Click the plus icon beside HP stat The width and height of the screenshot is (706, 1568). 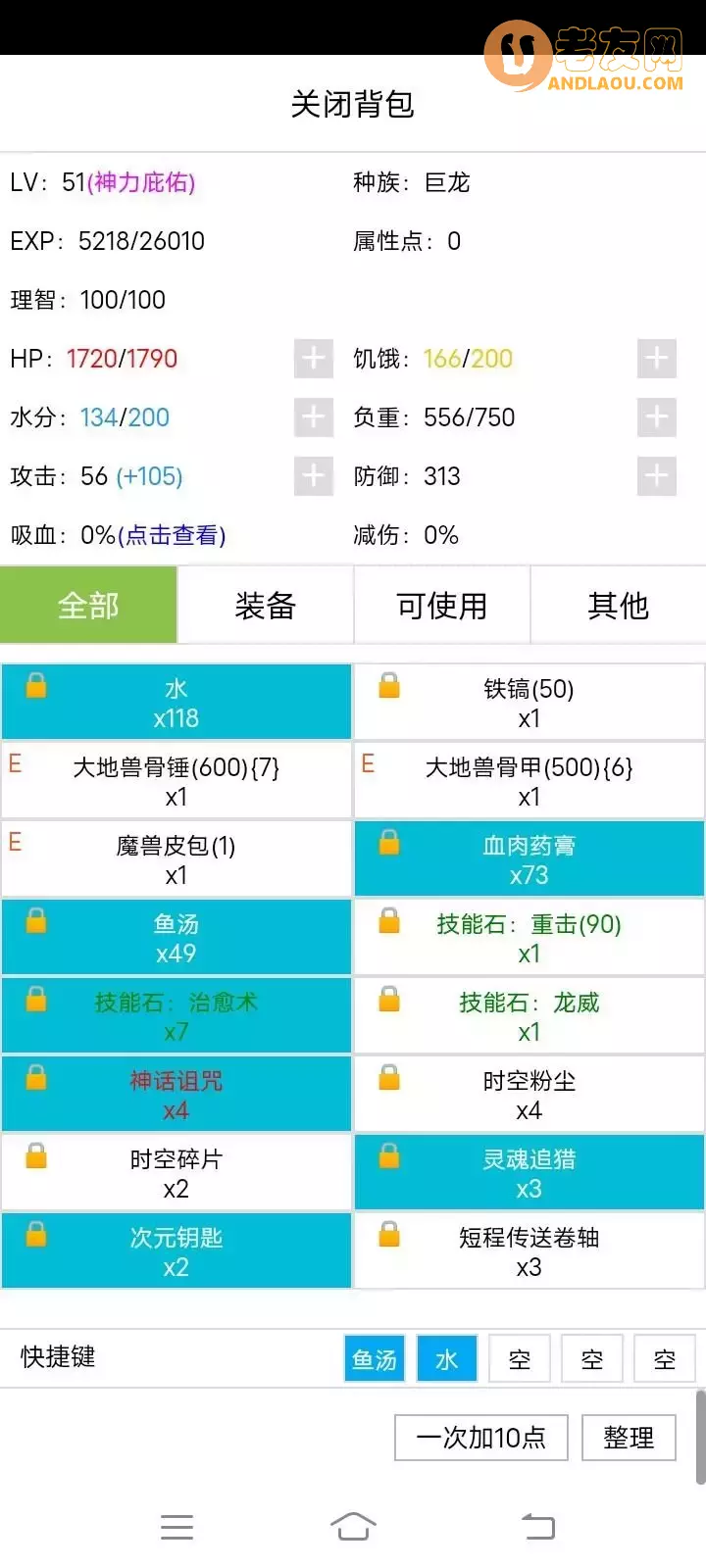pos(313,359)
